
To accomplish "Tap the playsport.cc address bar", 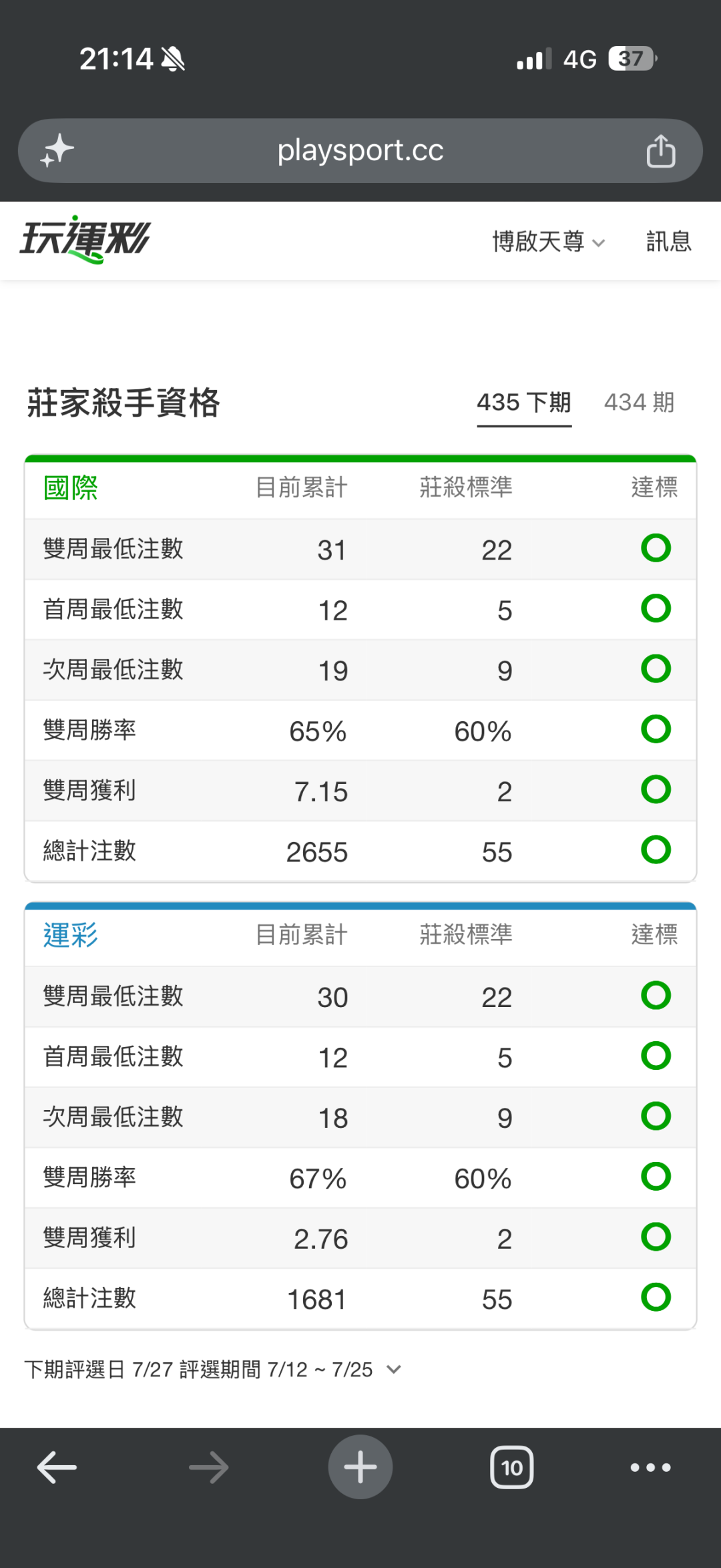I will click(x=360, y=151).
